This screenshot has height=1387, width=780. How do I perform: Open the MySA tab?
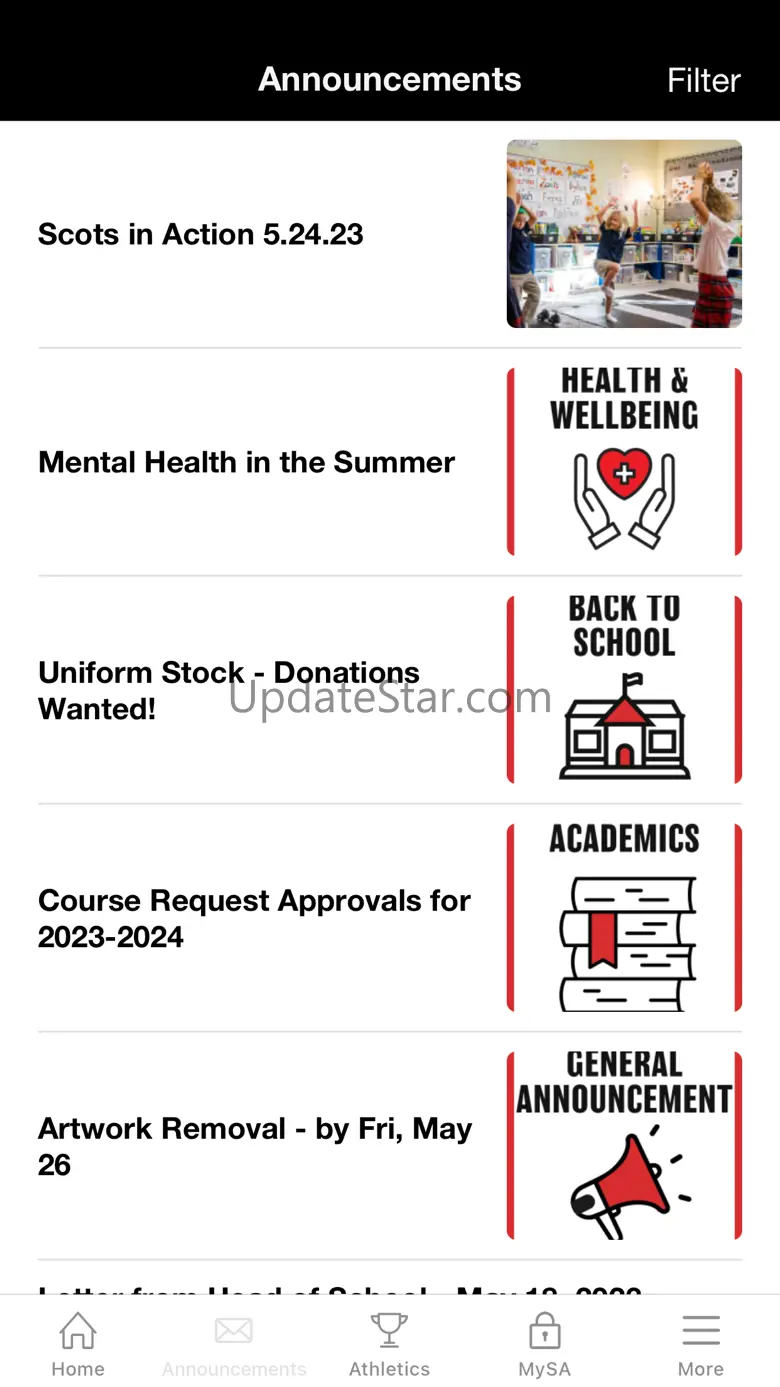coord(544,1345)
